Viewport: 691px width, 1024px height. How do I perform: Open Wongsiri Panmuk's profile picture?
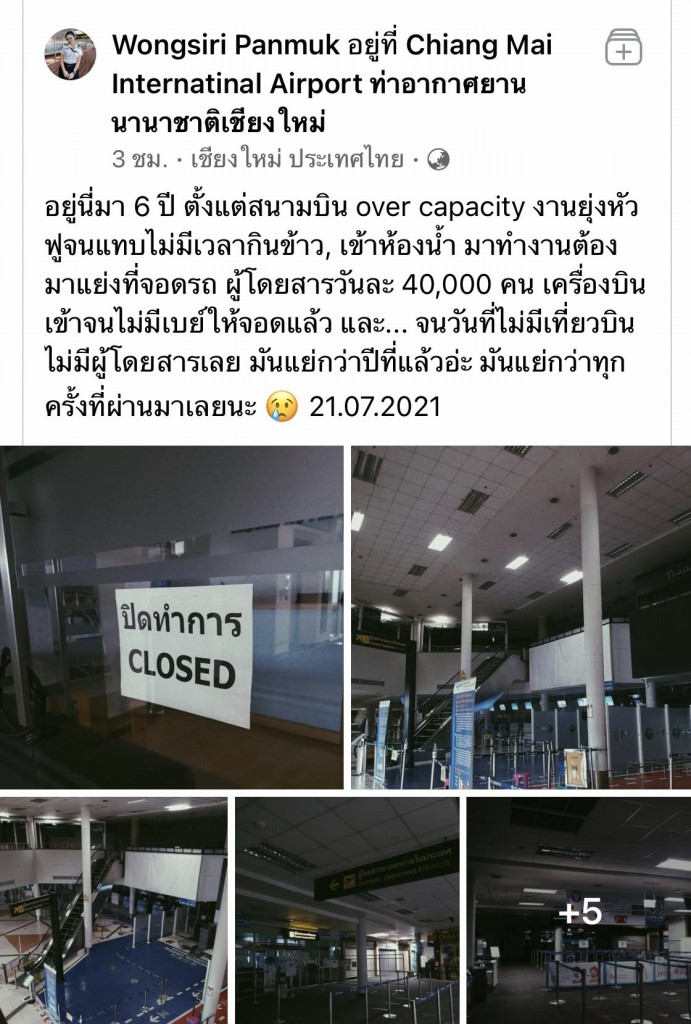(x=70, y=54)
